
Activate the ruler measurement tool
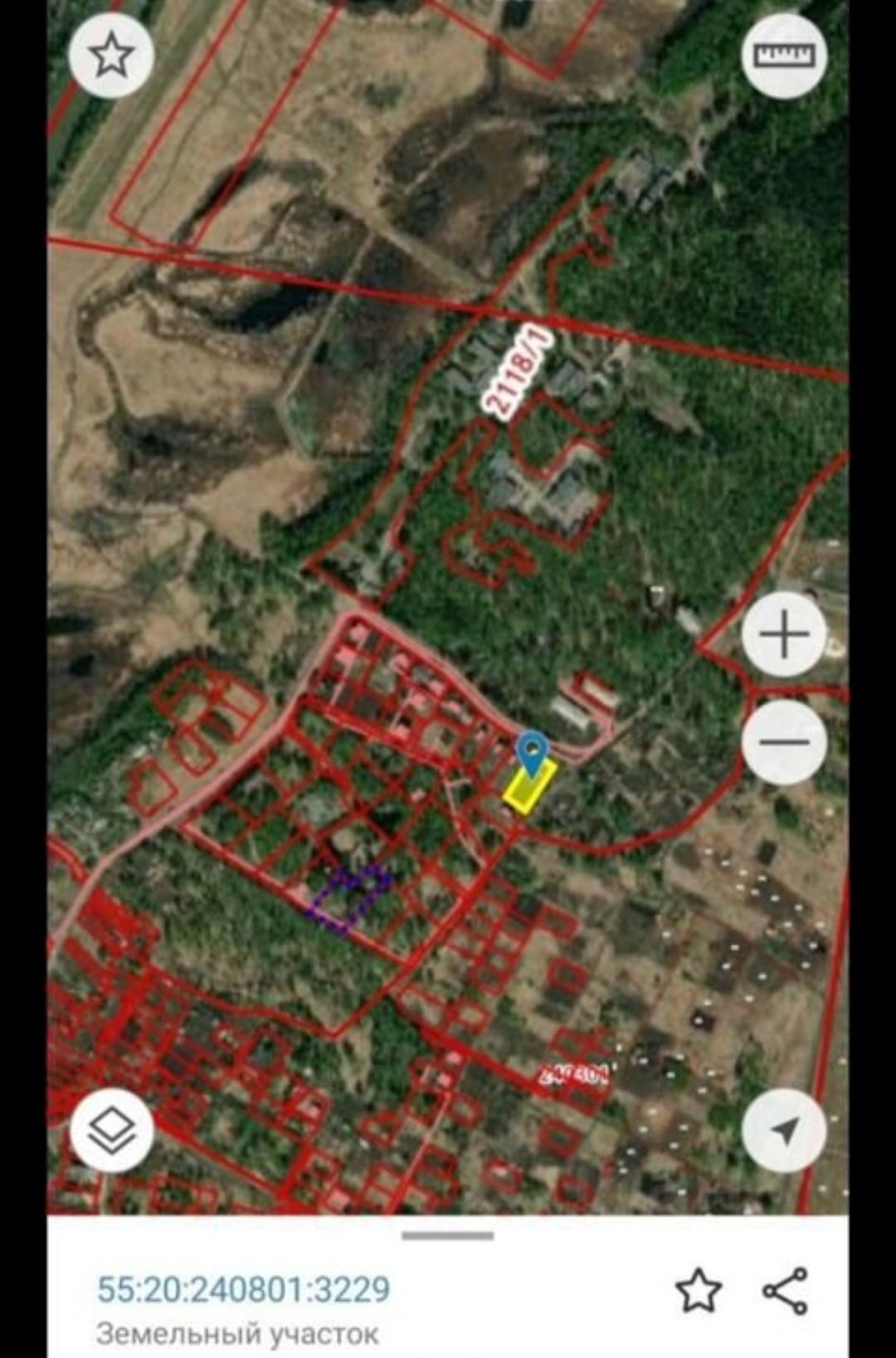(x=783, y=56)
